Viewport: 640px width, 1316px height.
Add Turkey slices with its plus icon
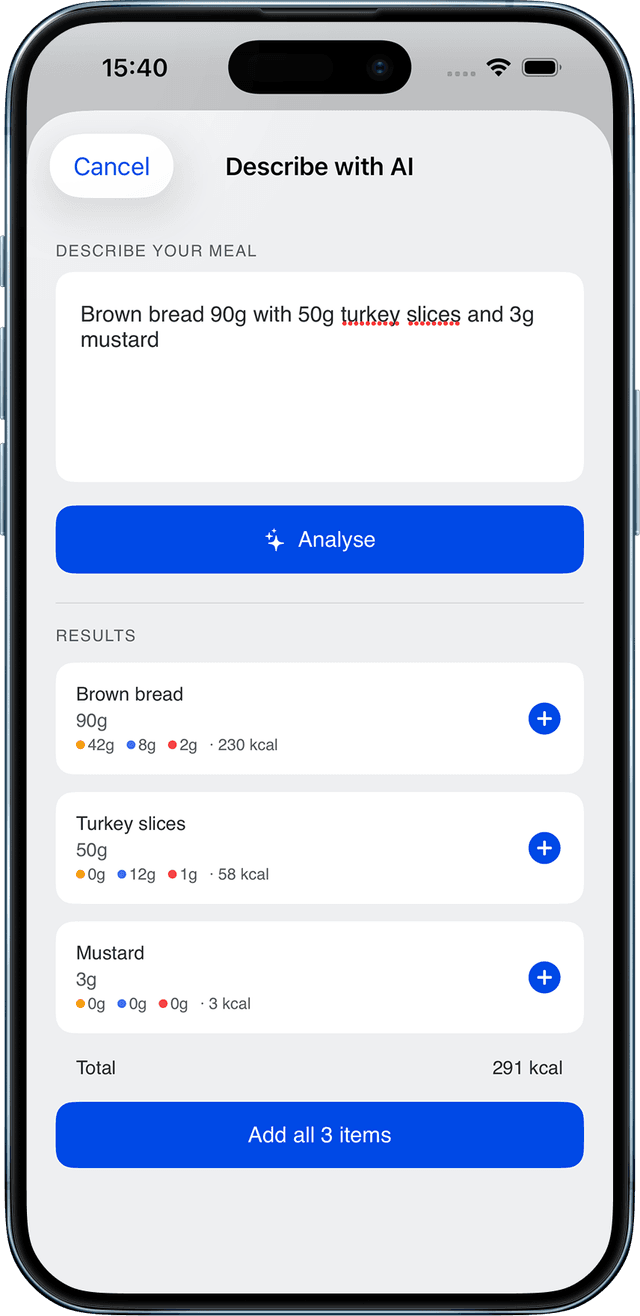coord(544,848)
